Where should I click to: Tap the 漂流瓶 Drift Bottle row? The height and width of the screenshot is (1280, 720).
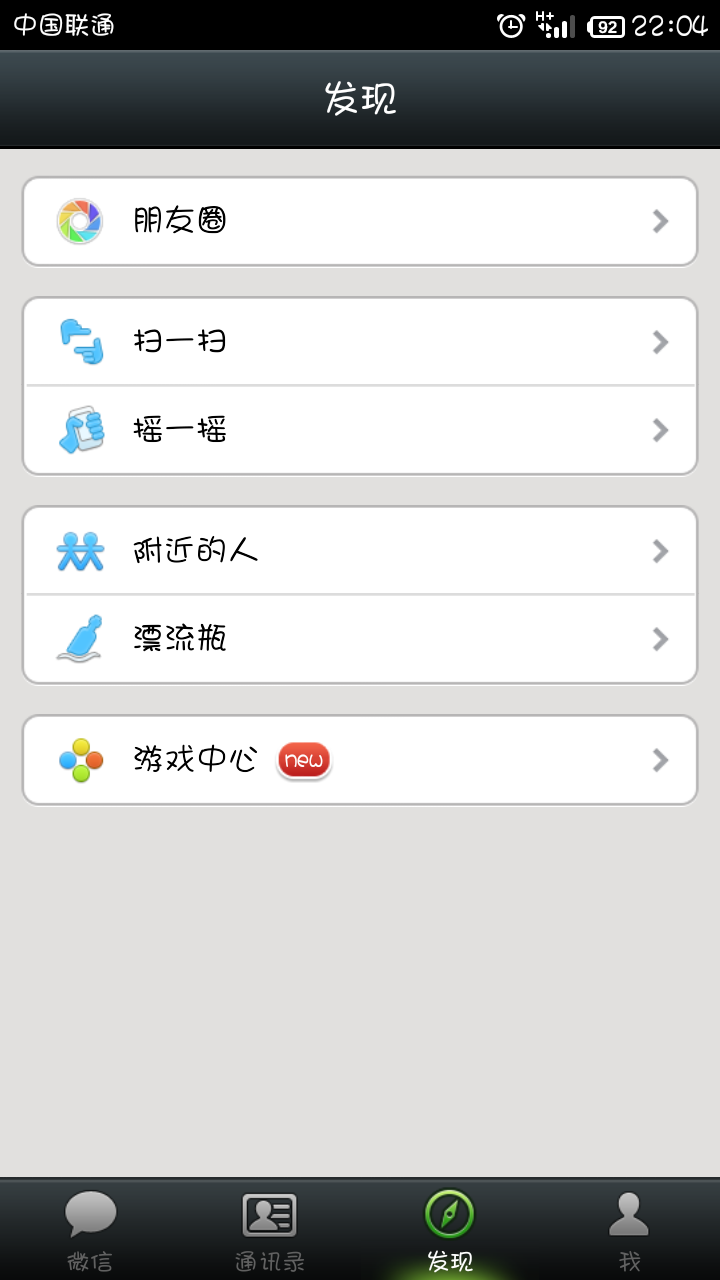(360, 638)
